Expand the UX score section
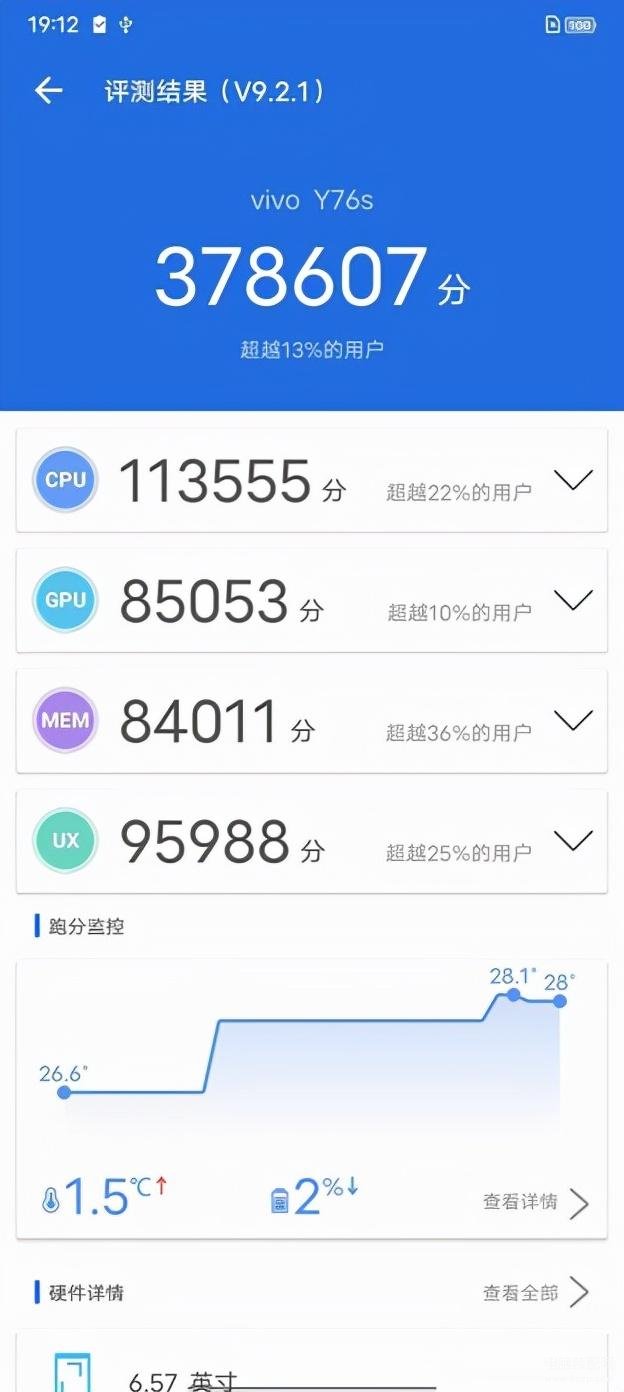Viewport: 624px width, 1392px height. (x=573, y=840)
